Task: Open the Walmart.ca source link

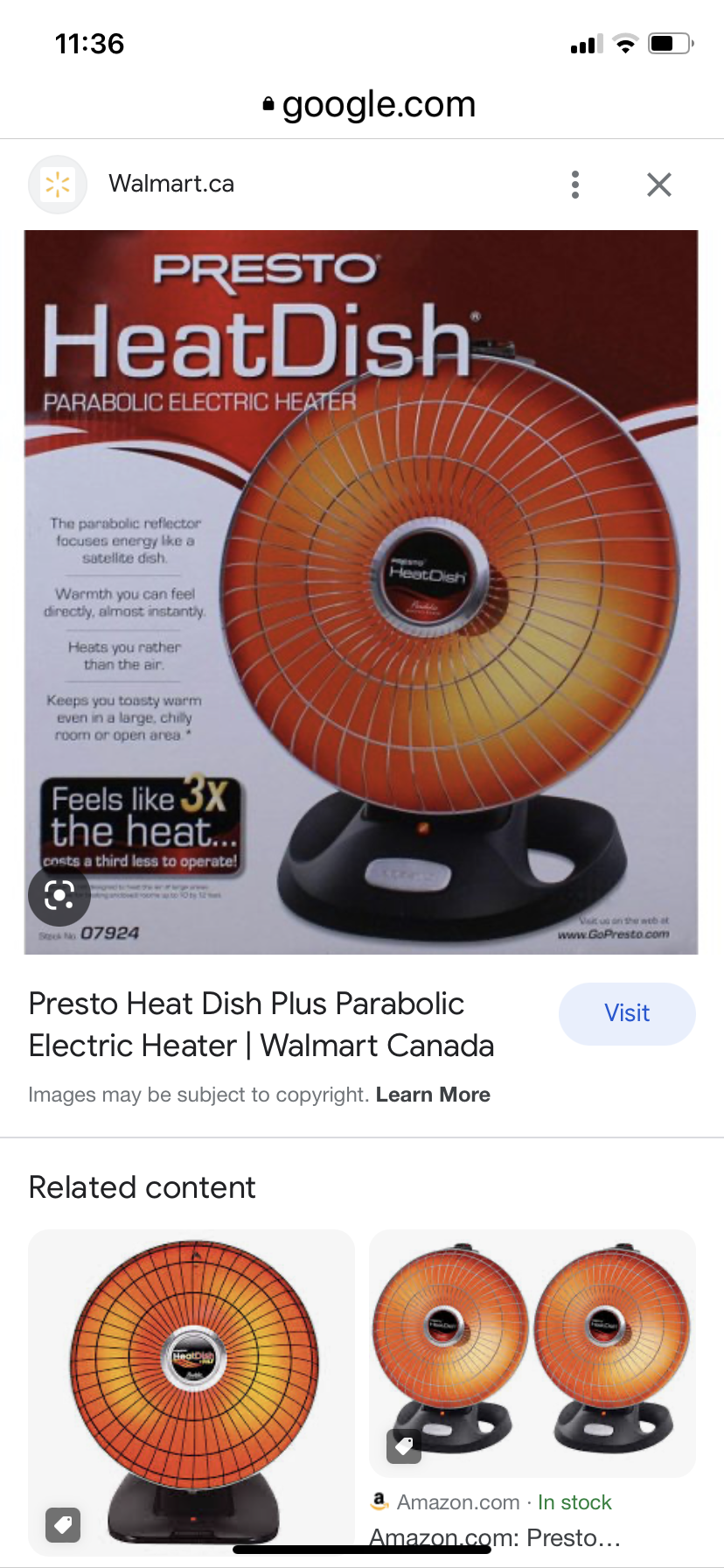Action: click(171, 184)
